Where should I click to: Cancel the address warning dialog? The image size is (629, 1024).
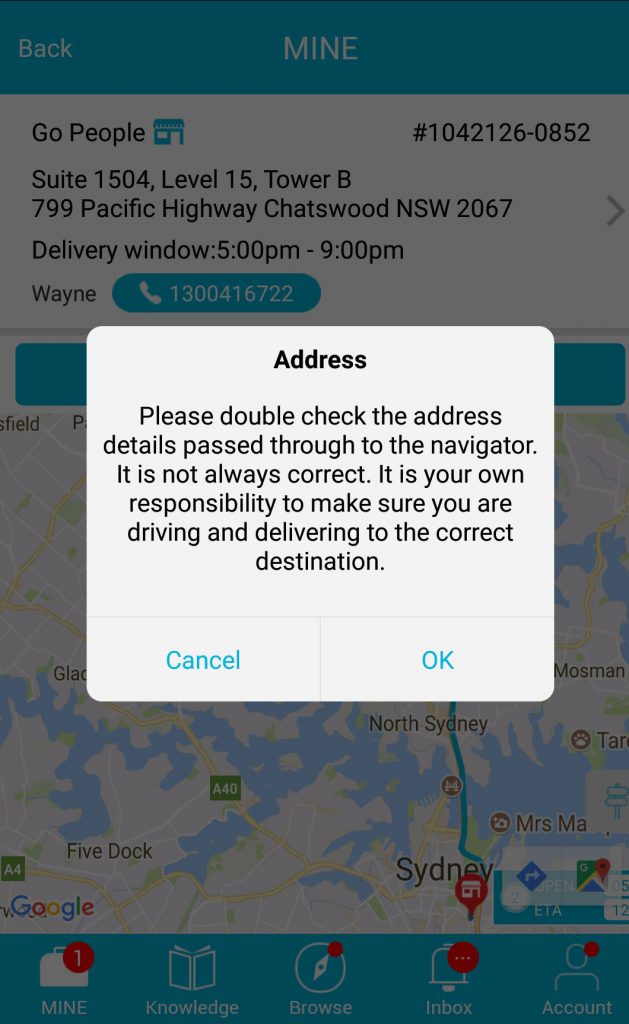pyautogui.click(x=203, y=660)
